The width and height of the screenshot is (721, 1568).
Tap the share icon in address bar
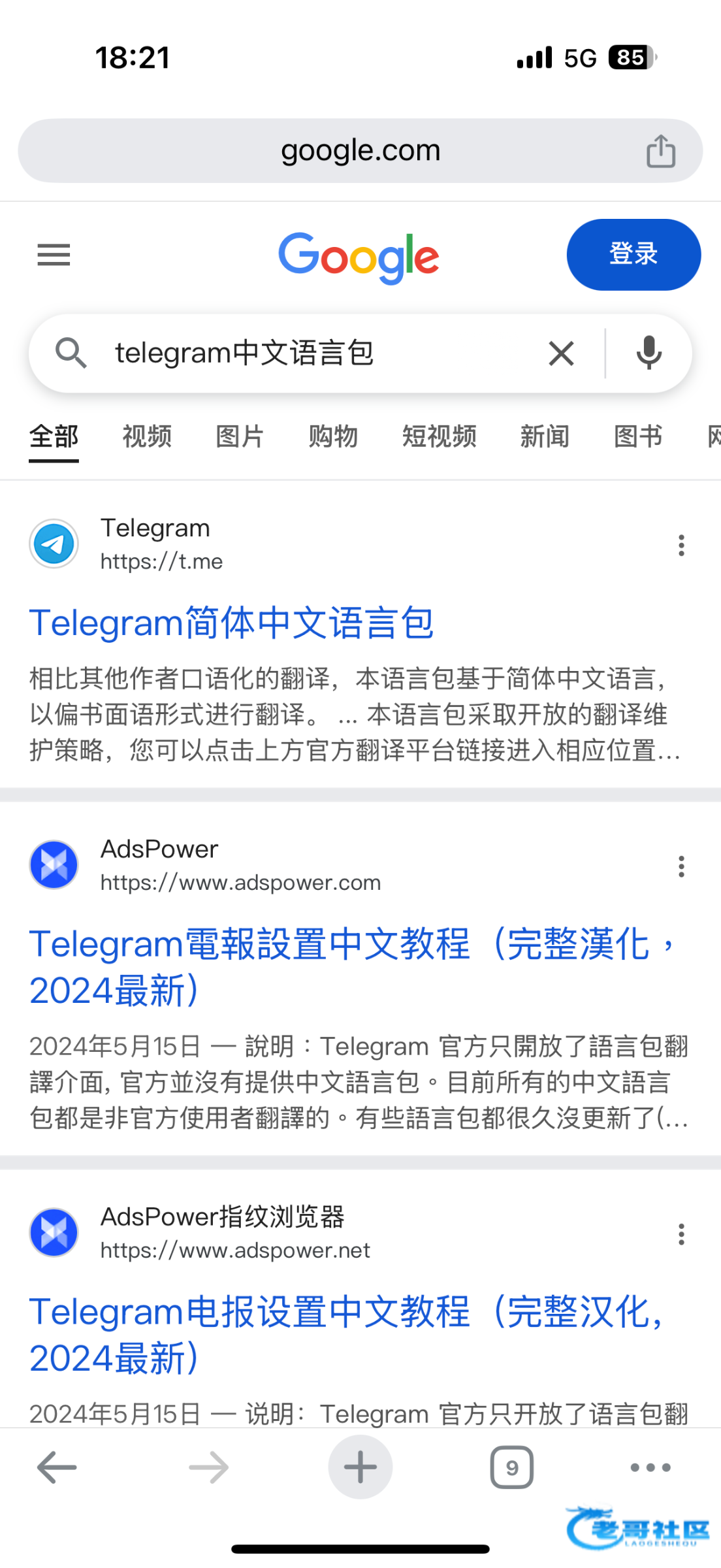point(660,151)
